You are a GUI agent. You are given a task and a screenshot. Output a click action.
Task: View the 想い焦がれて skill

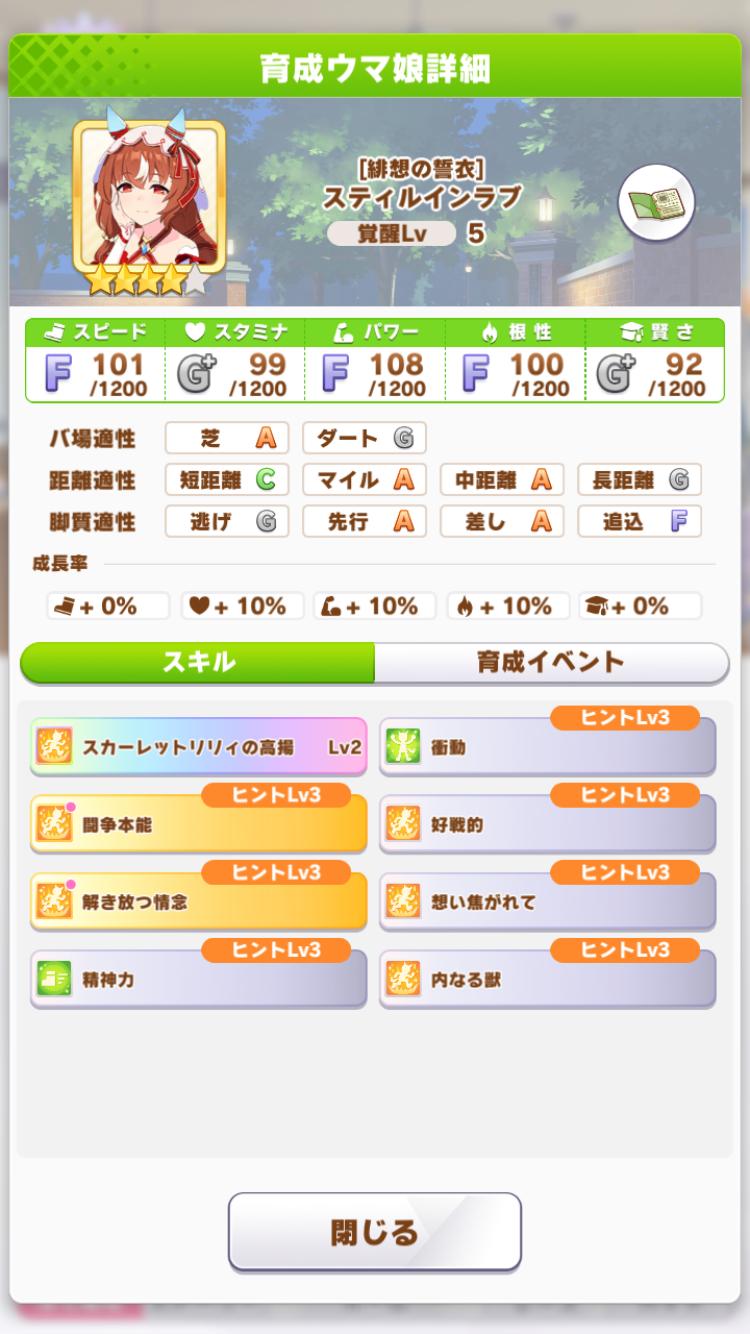(548, 902)
